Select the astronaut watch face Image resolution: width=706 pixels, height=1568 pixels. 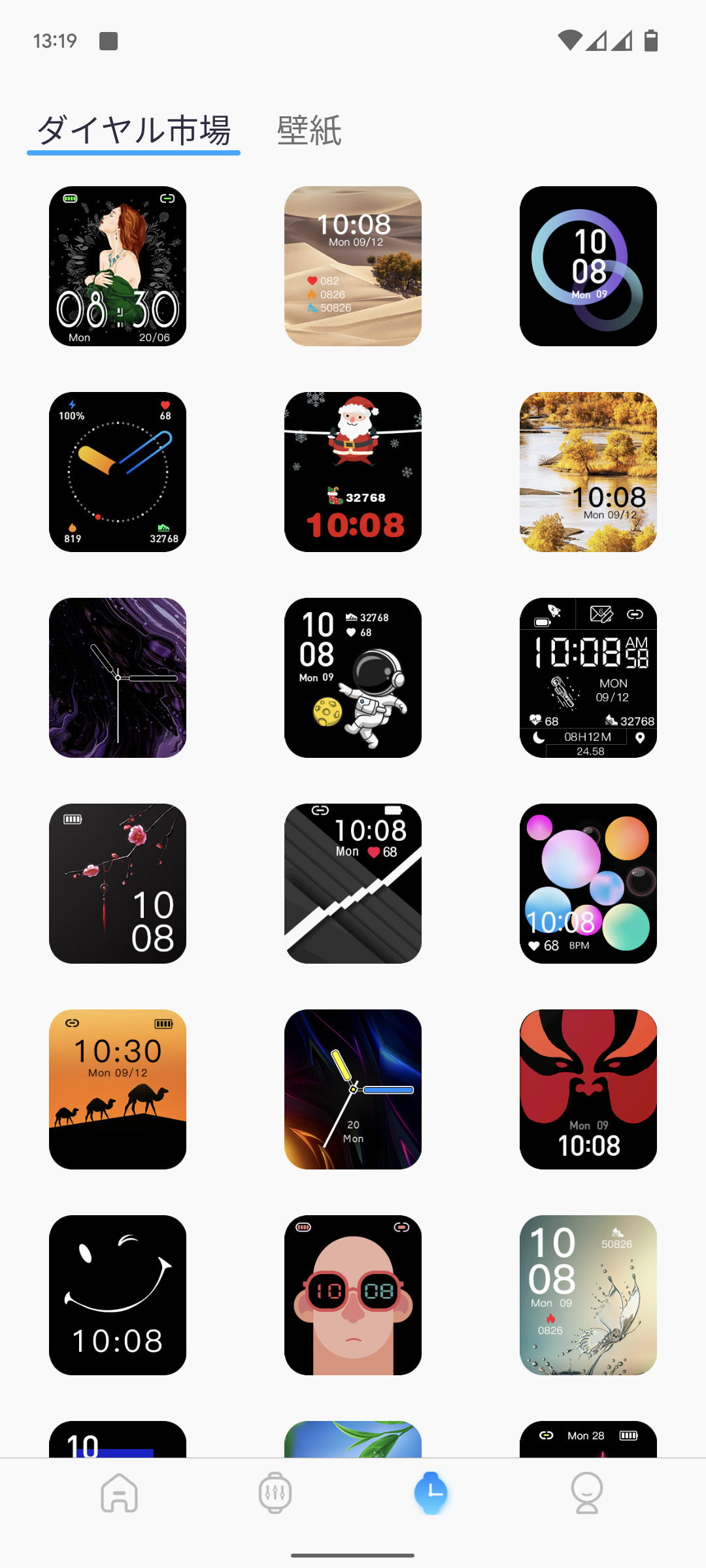point(353,678)
